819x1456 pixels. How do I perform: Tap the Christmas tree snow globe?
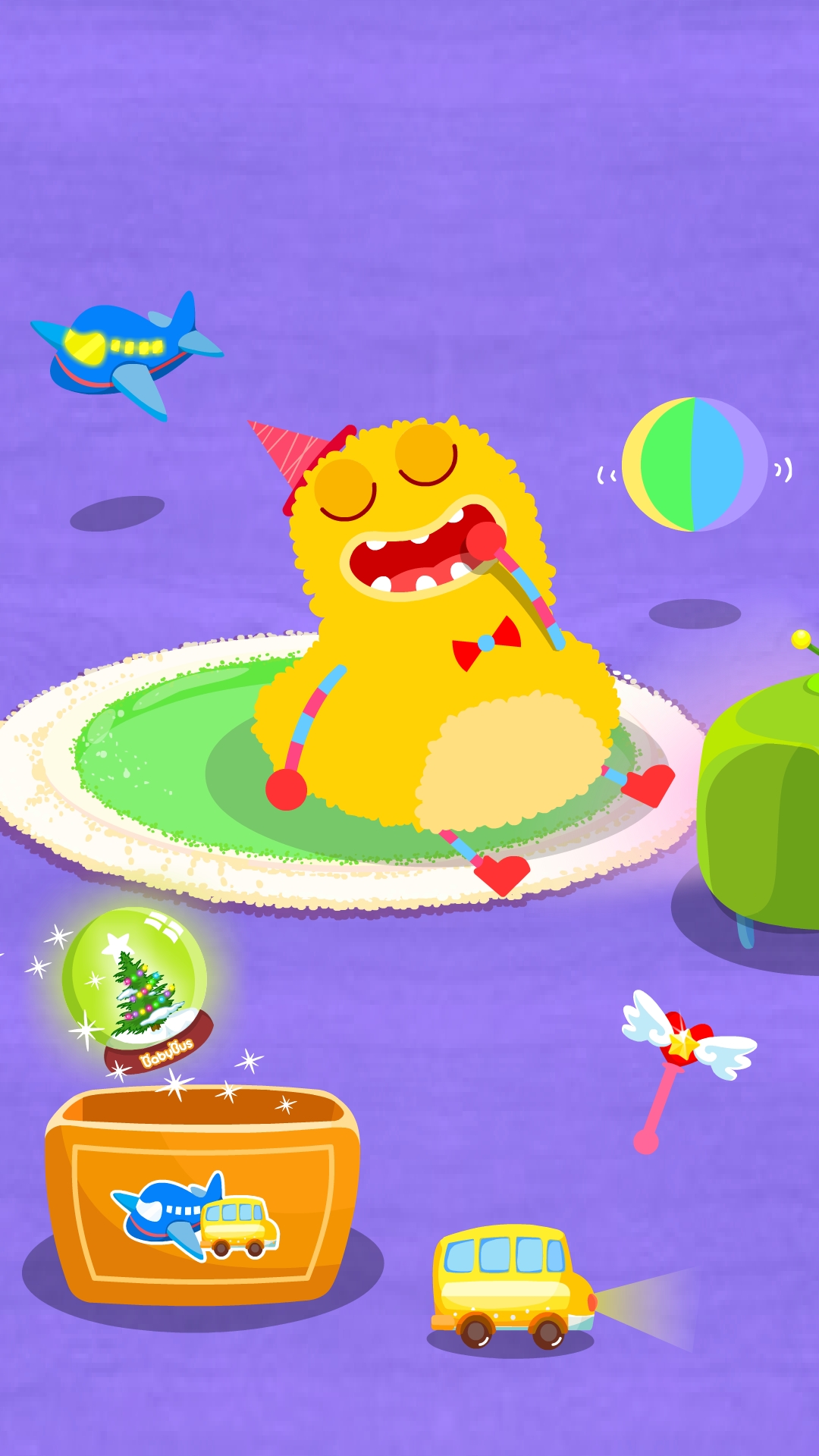138,986
